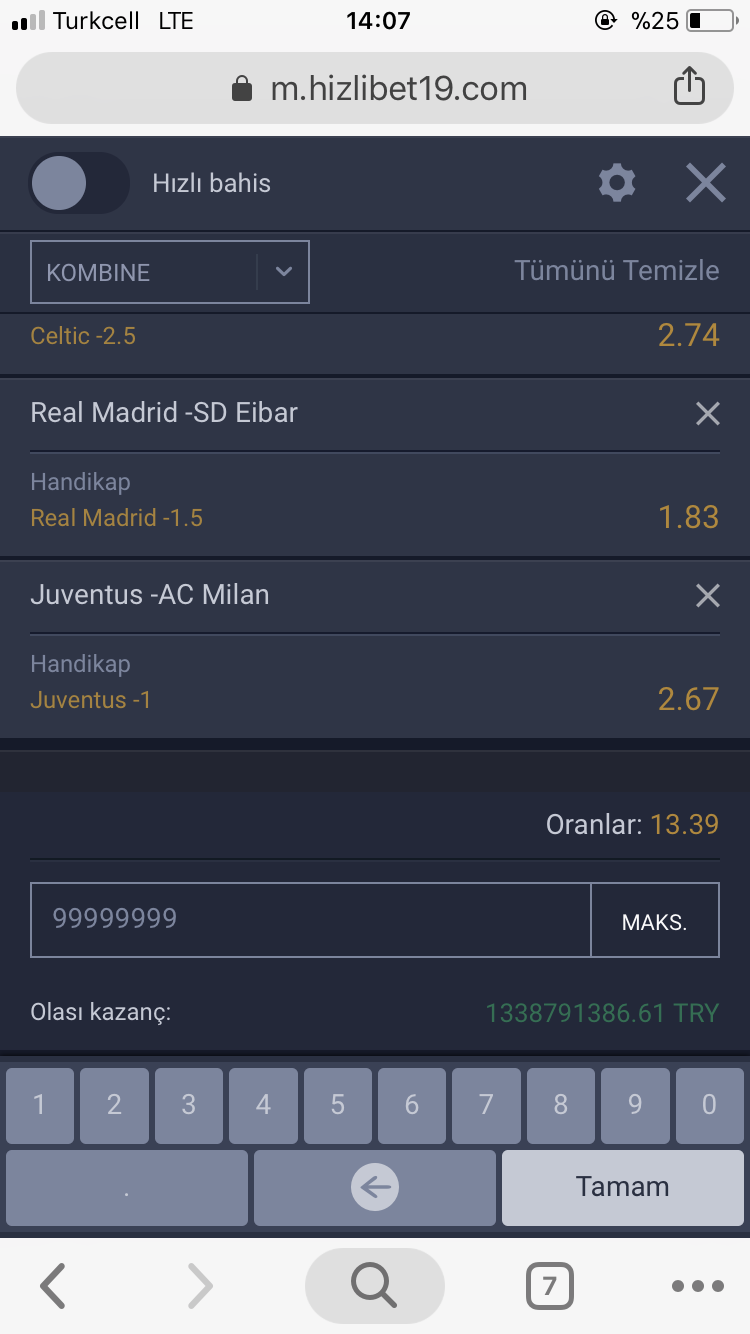Tap the decimal point key

click(x=127, y=1187)
